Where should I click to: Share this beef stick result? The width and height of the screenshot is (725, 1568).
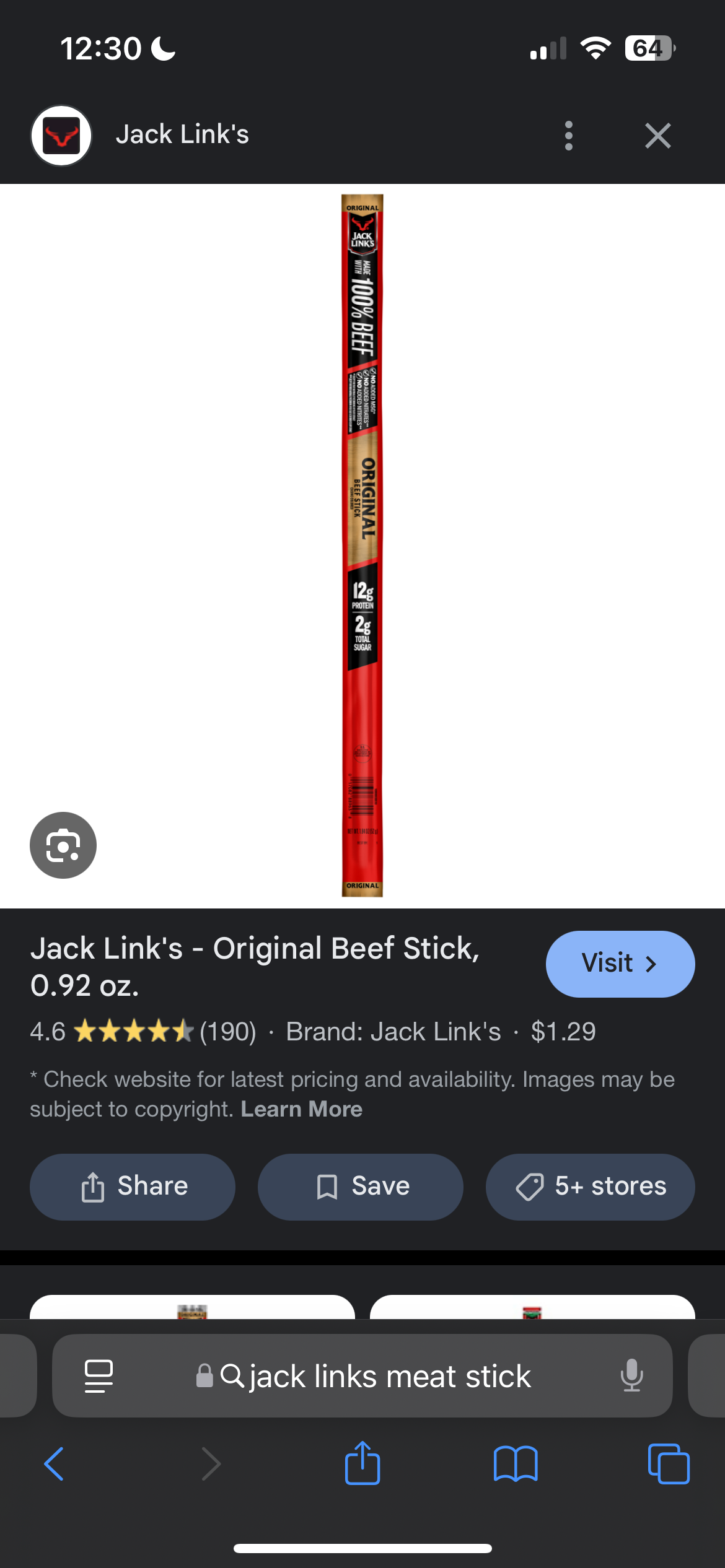pos(133,1187)
